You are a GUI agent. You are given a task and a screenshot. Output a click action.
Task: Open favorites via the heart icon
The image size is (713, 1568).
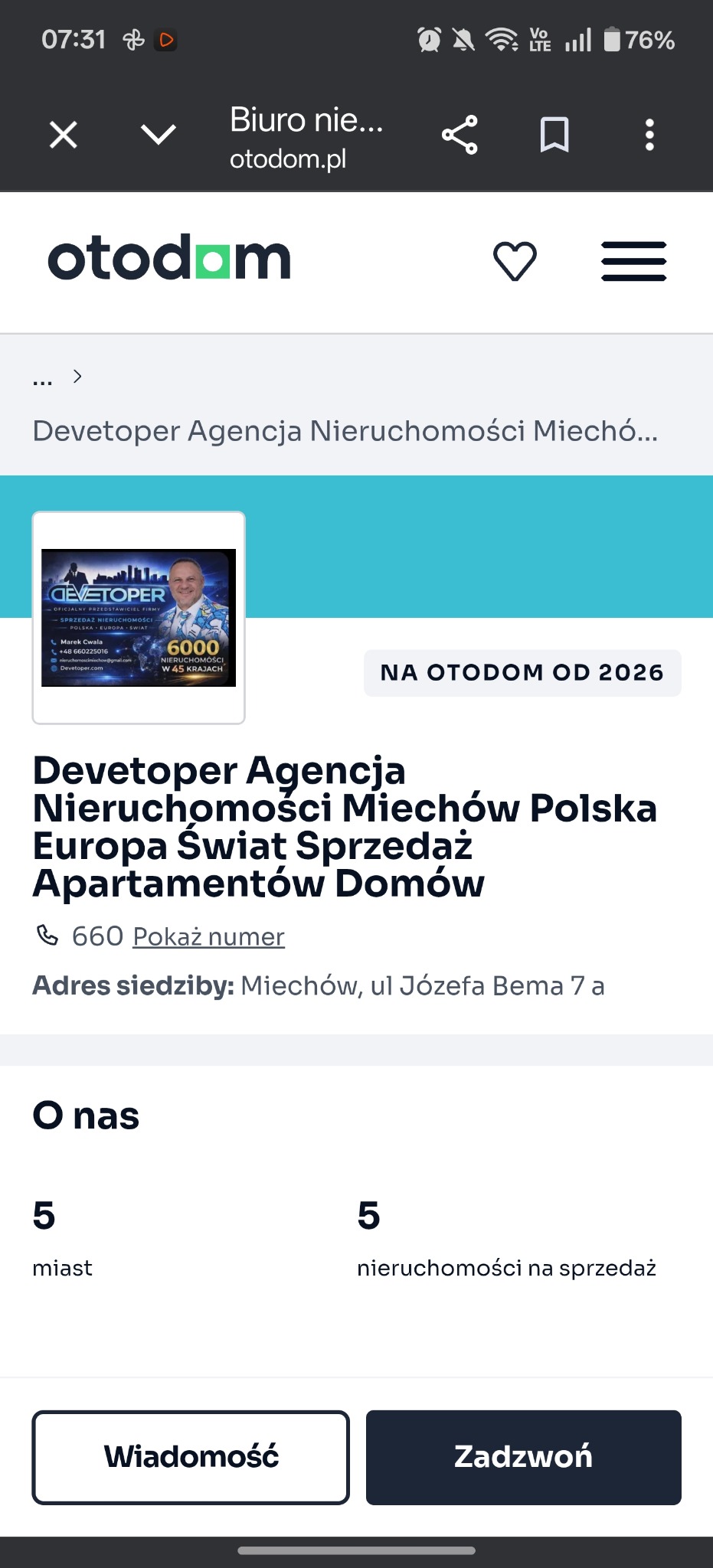tap(515, 260)
